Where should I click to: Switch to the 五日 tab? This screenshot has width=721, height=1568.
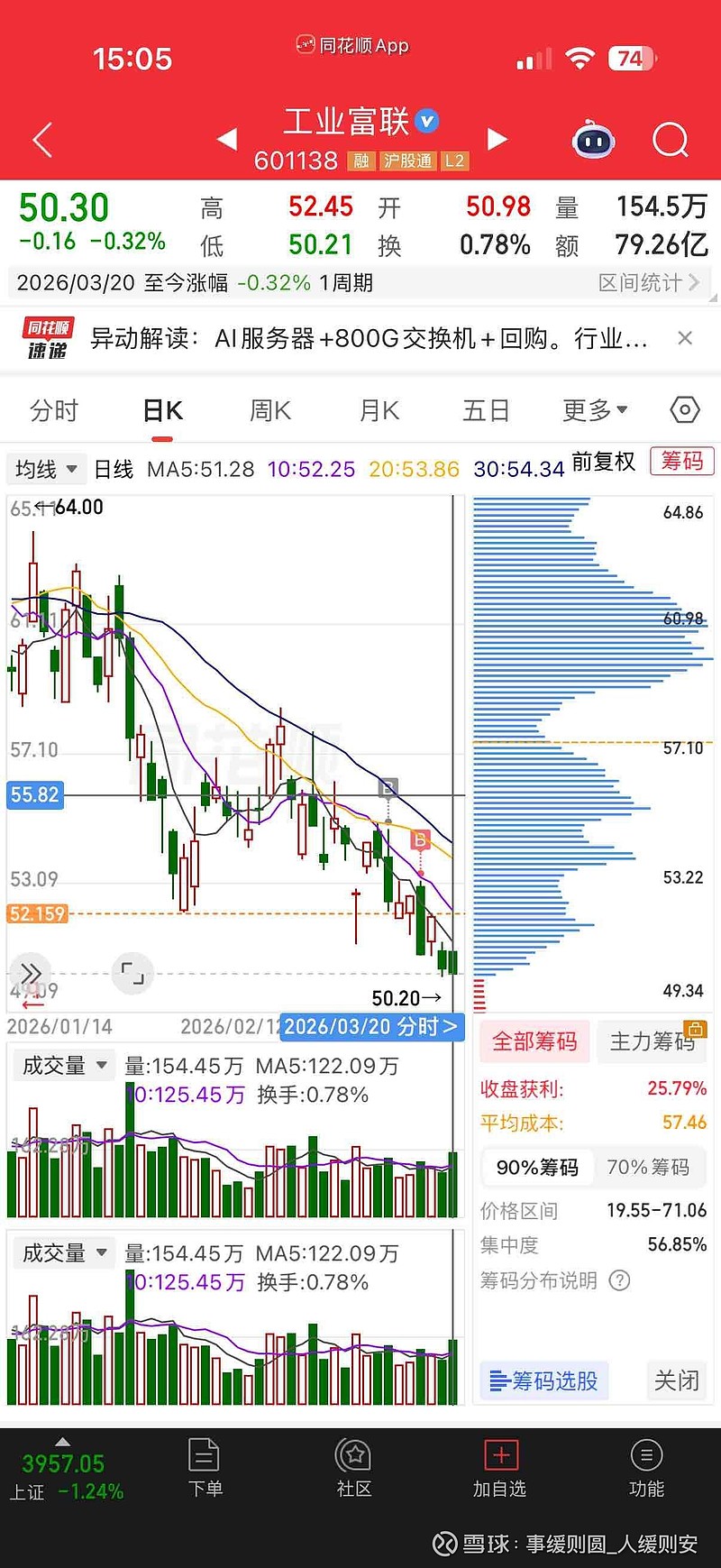pyautogui.click(x=487, y=411)
